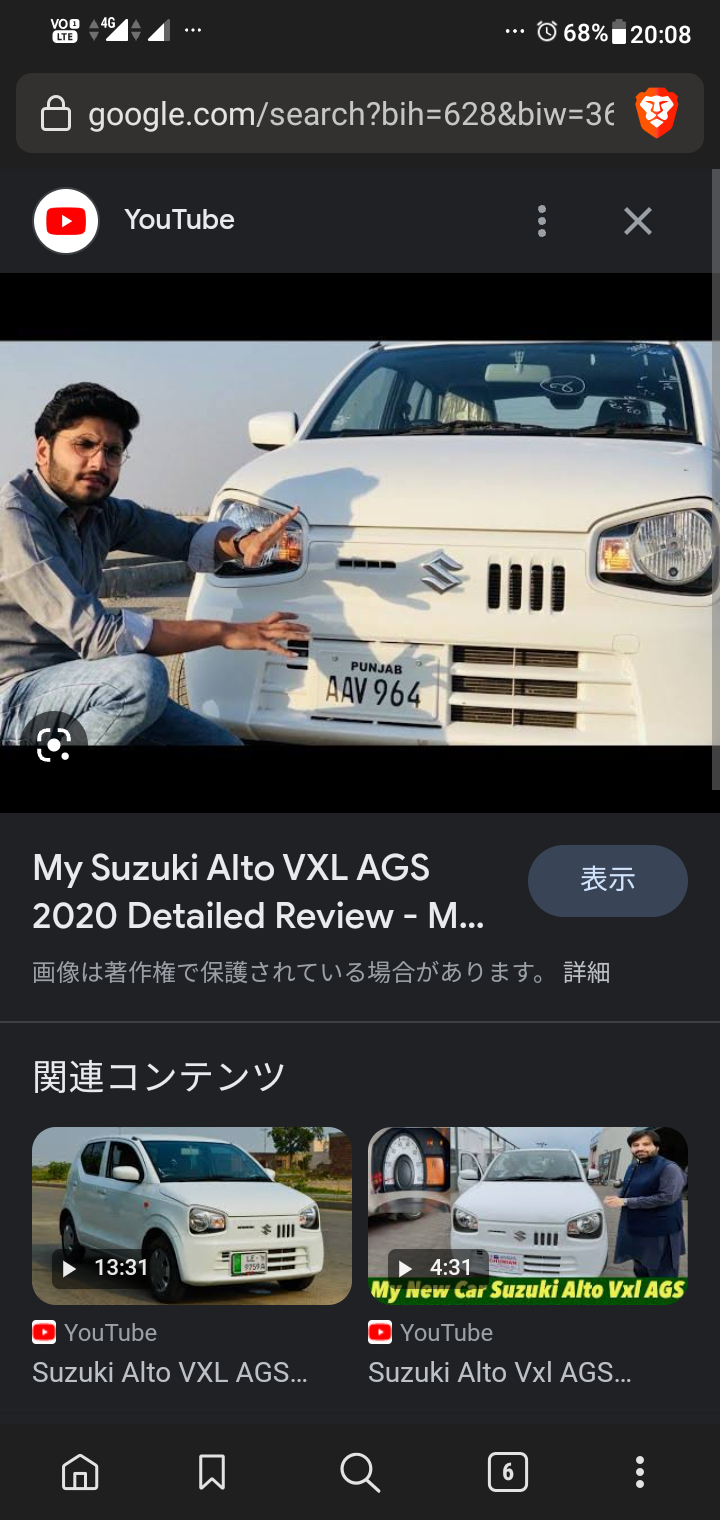Open the image viewer's three-dot menu
Image resolution: width=720 pixels, height=1520 pixels.
[x=541, y=221]
